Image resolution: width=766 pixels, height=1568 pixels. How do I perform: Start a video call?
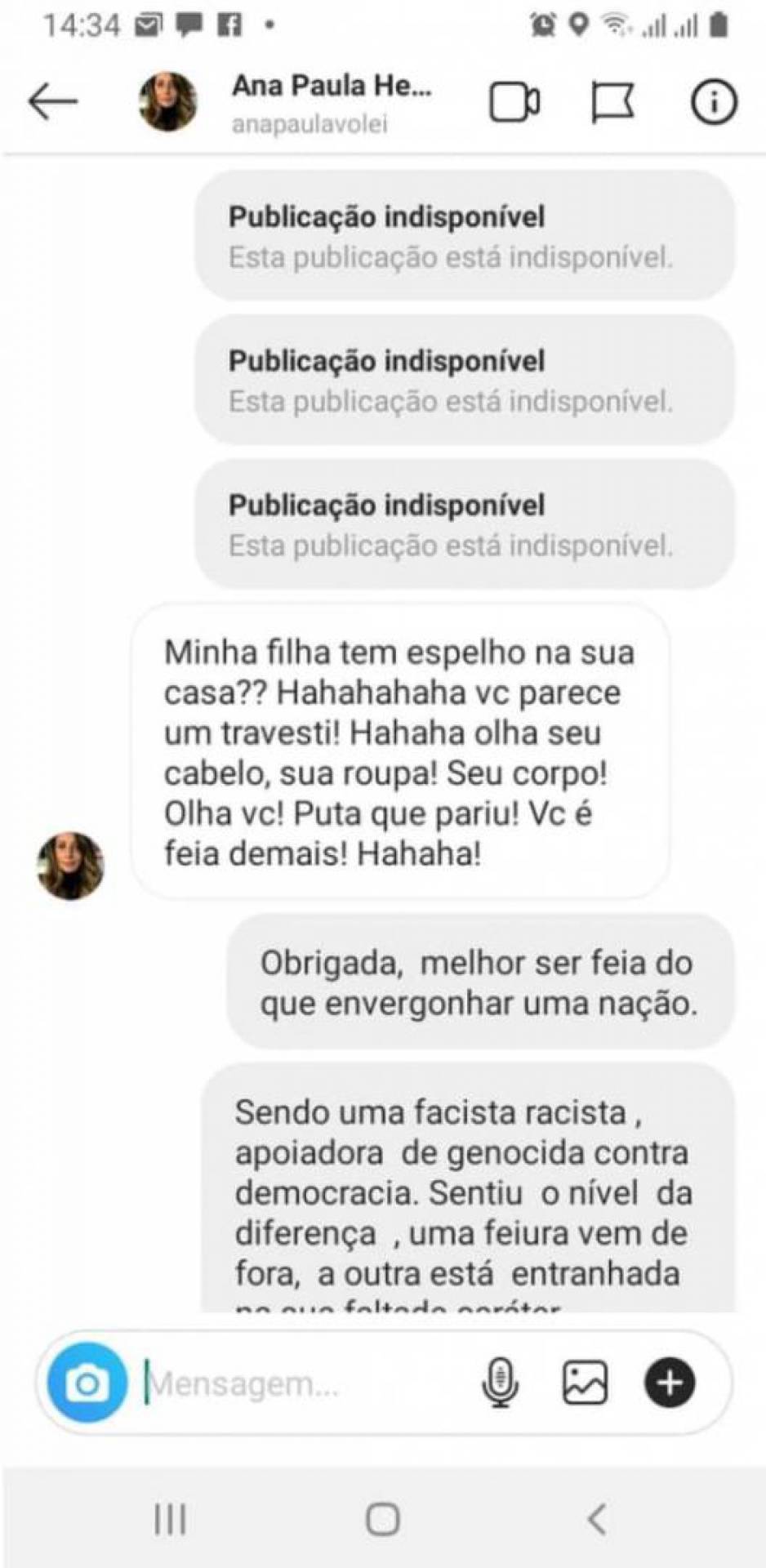pos(514,103)
